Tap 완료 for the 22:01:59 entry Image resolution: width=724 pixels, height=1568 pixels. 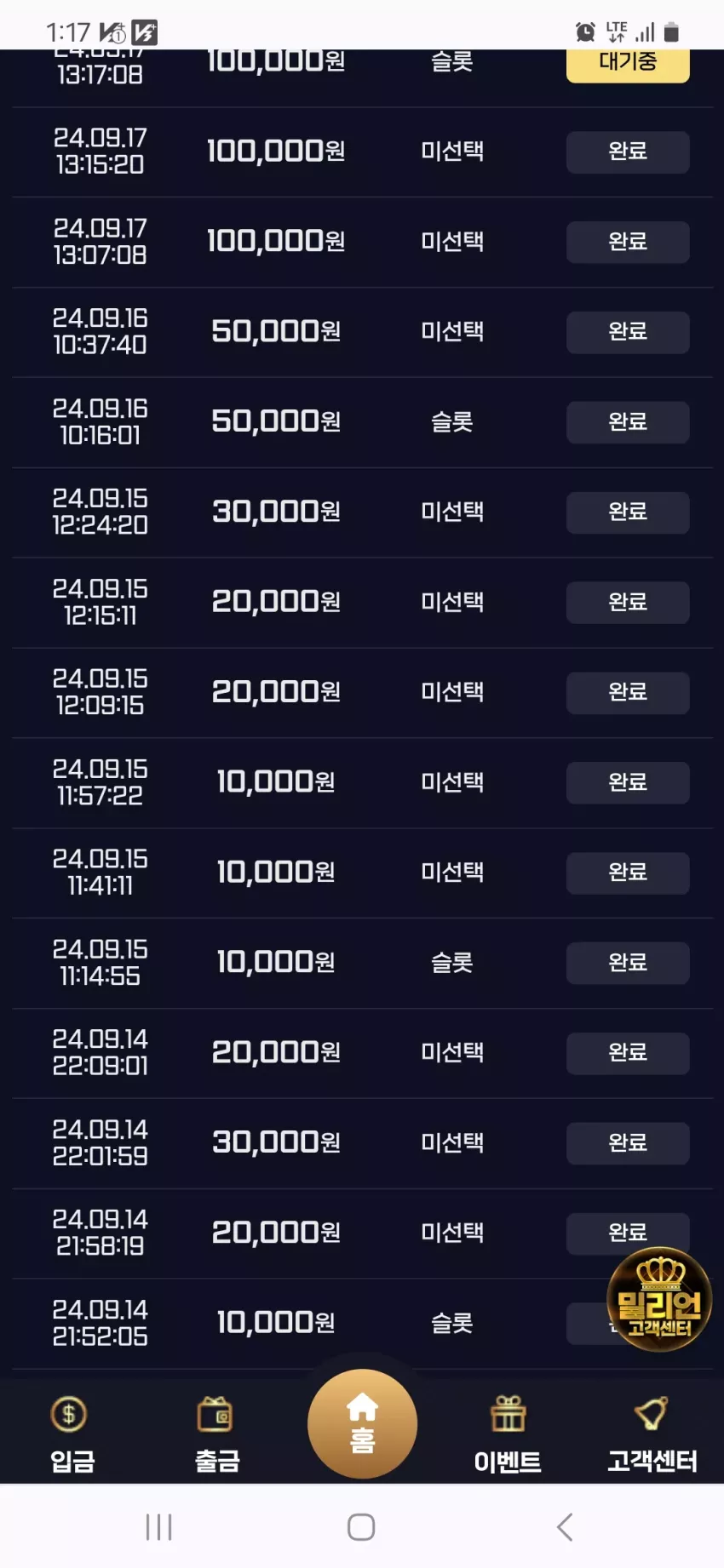(628, 1143)
